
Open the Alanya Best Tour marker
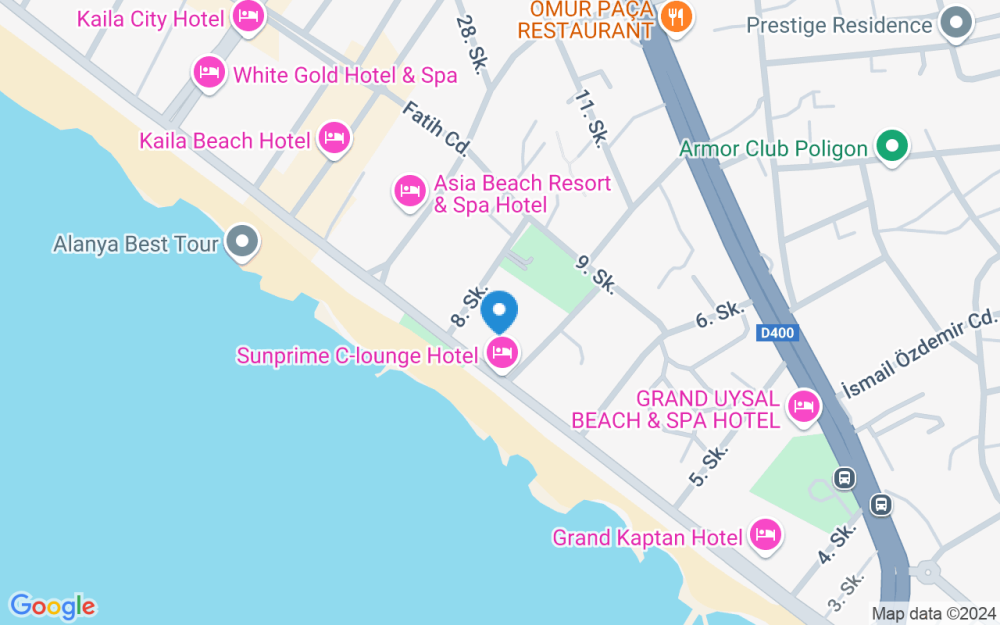(242, 242)
